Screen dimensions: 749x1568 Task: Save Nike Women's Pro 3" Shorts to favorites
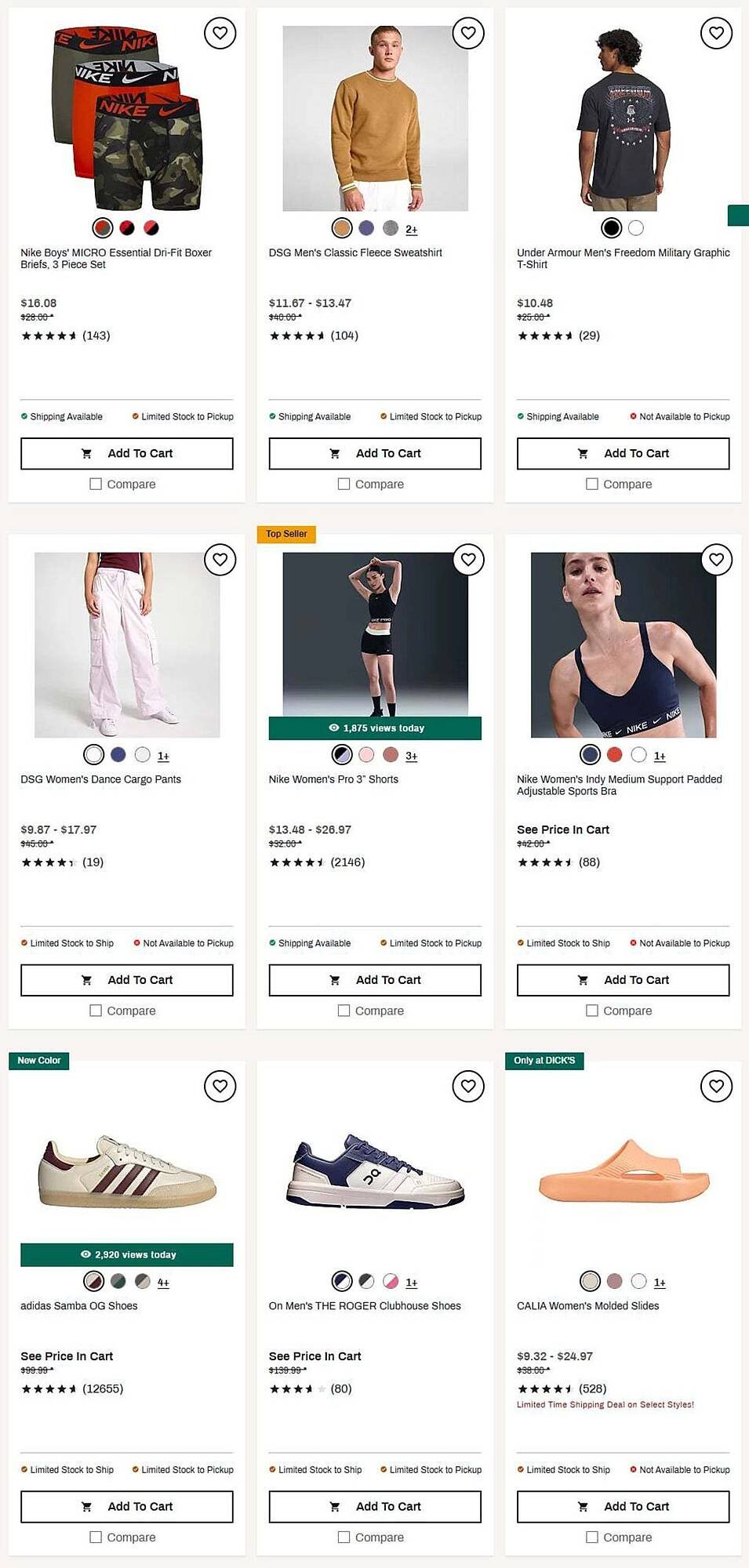point(468,560)
